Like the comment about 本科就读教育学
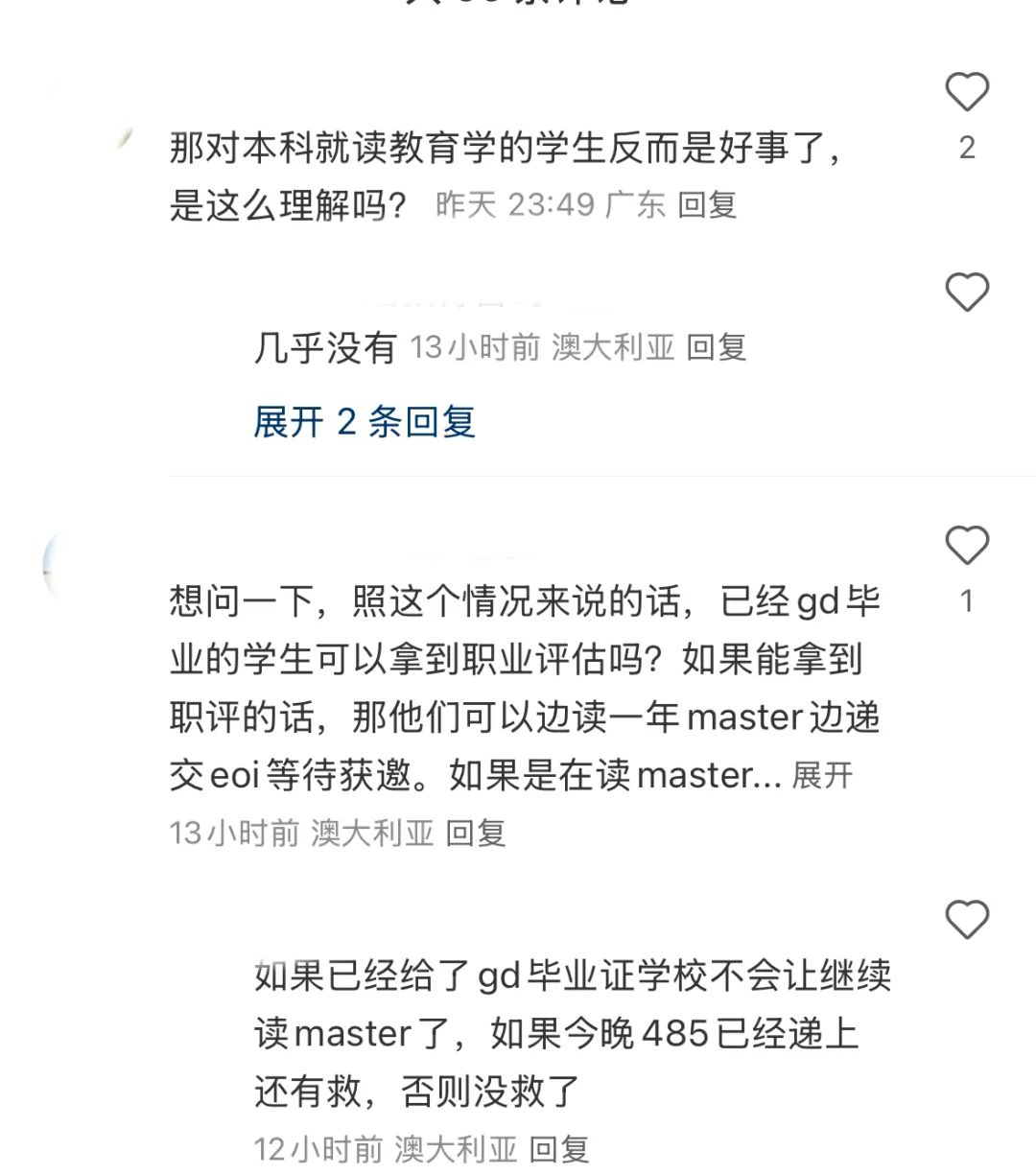This screenshot has height=1175, width=1036. coord(966,93)
